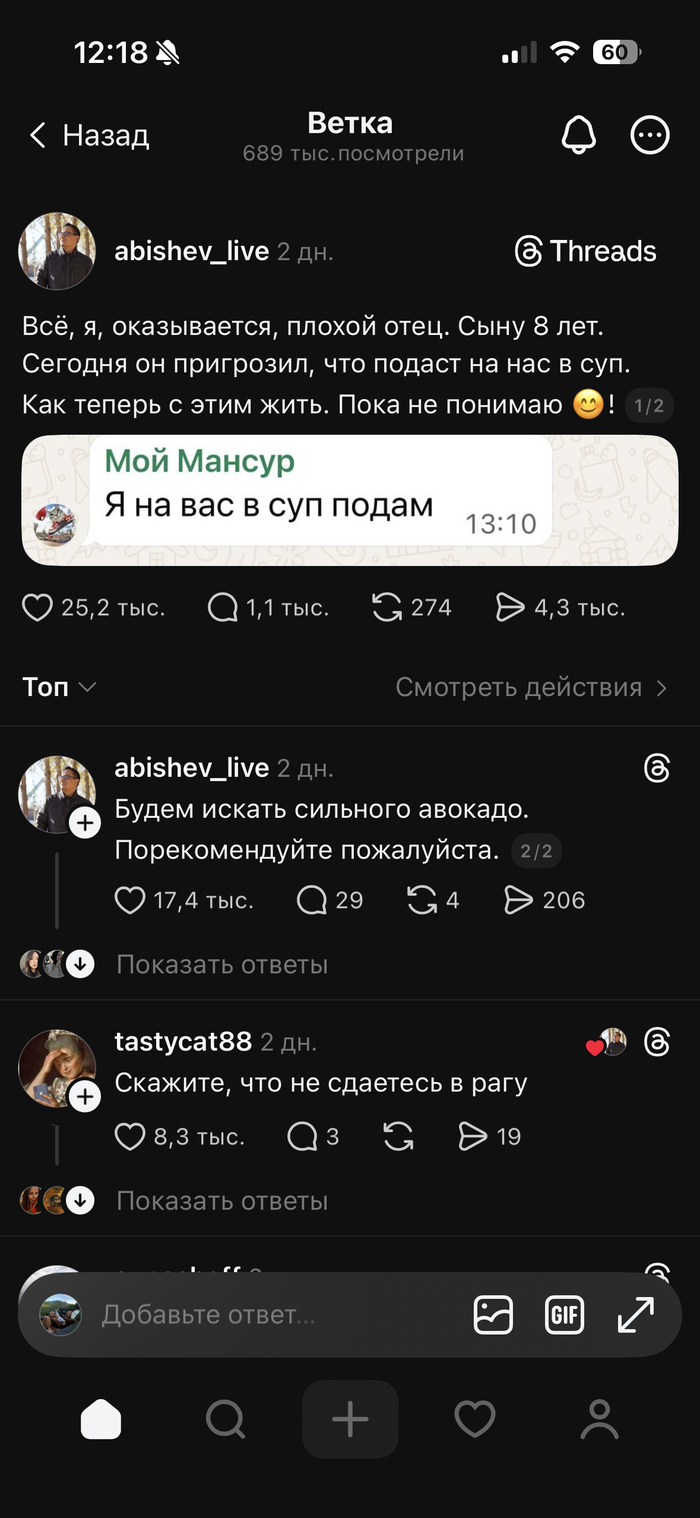Image resolution: width=700 pixels, height=1518 pixels.
Task: Like tastycat88's comment
Action: tap(131, 1136)
